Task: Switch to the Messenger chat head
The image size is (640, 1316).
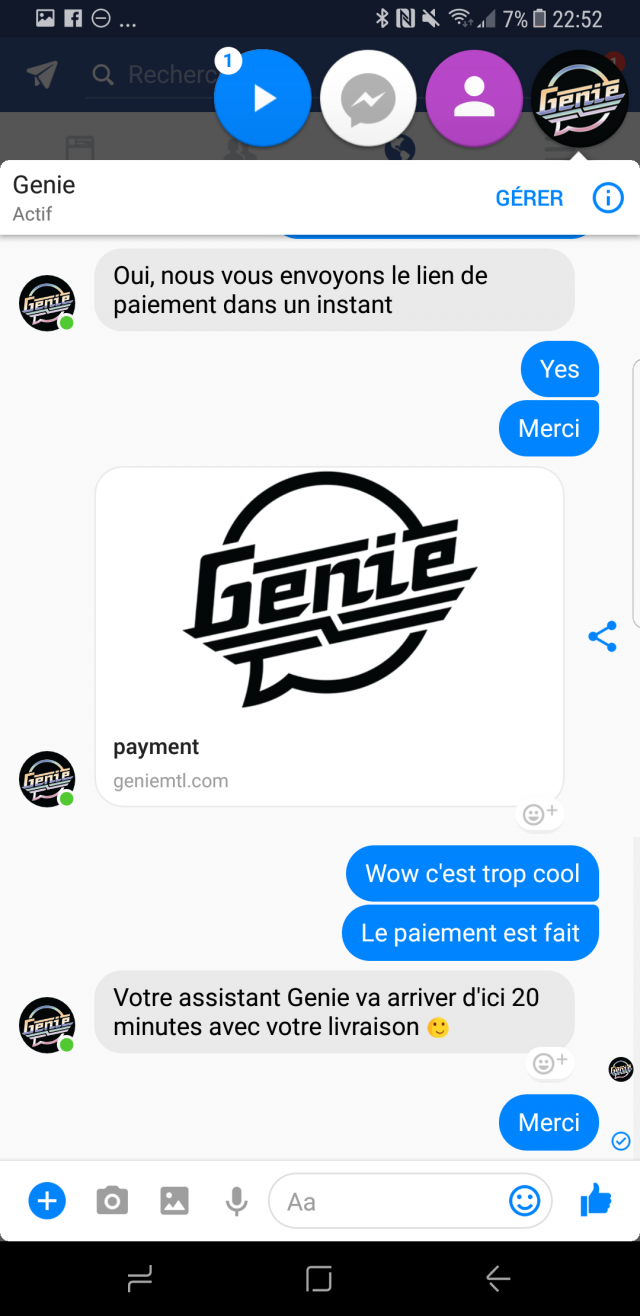Action: tap(369, 98)
